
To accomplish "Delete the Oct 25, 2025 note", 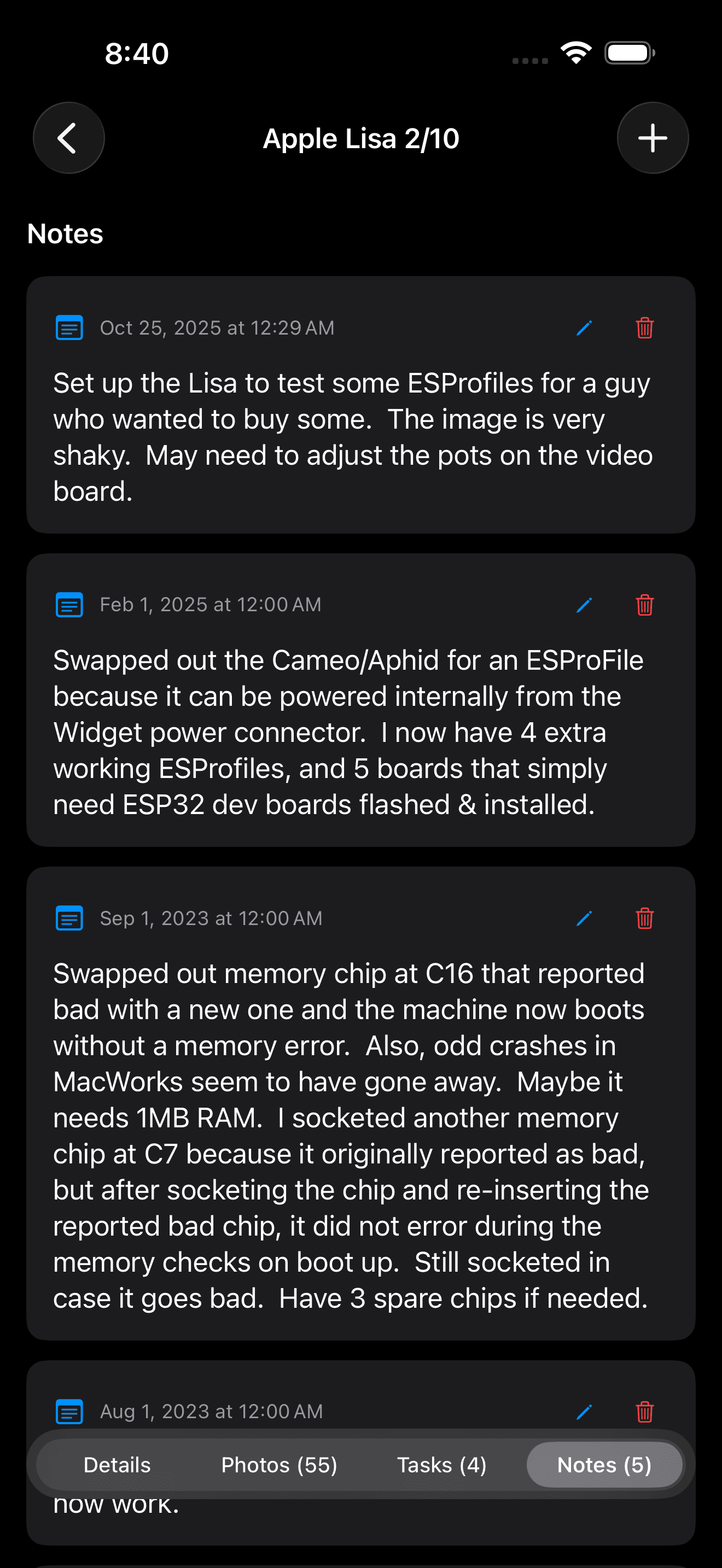I will pyautogui.click(x=645, y=328).
